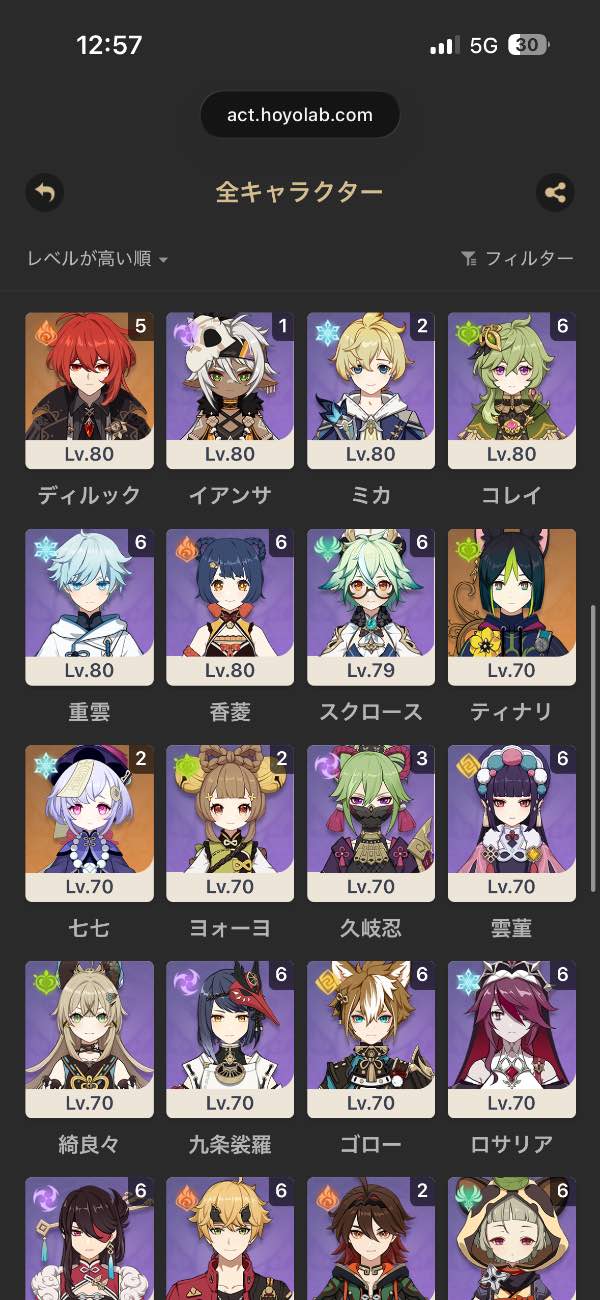Open ティナリ character details
The image size is (600, 1300).
pos(512,607)
